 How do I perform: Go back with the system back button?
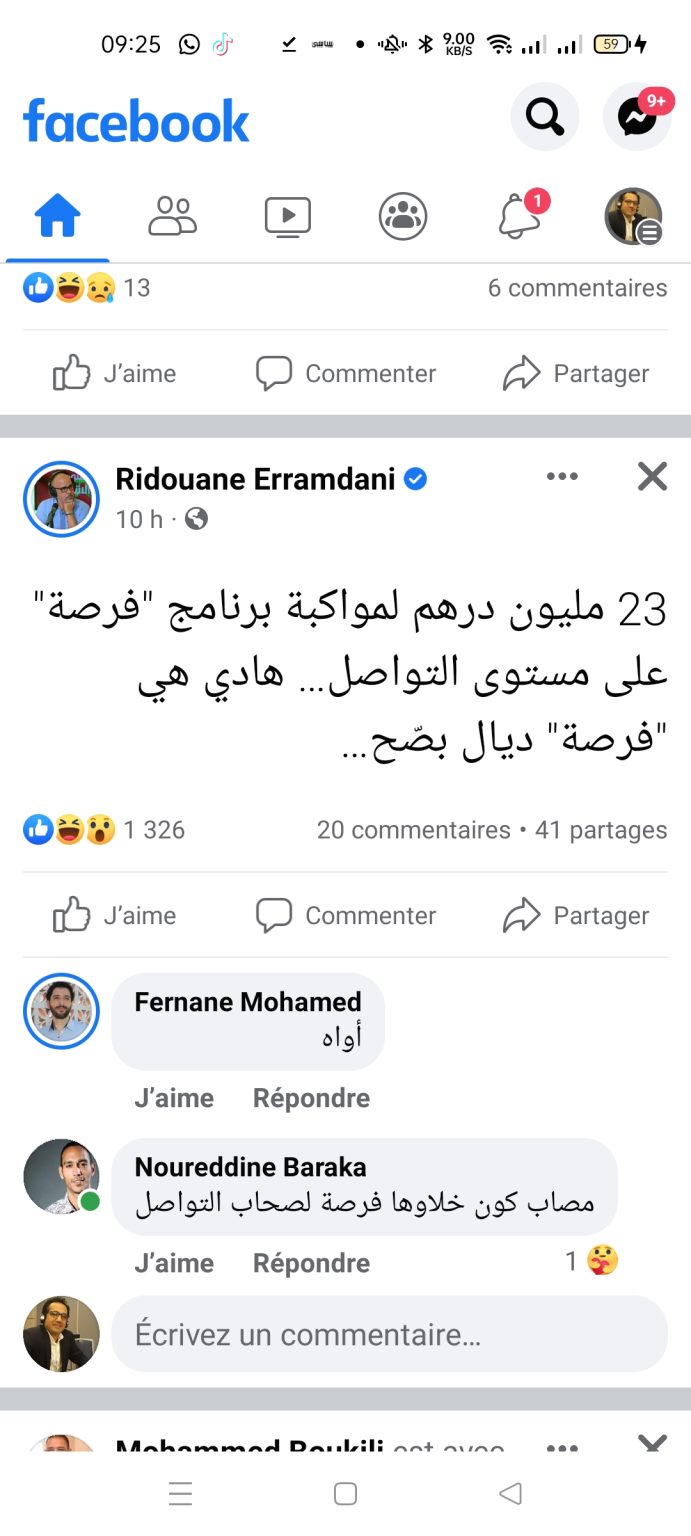click(510, 1494)
